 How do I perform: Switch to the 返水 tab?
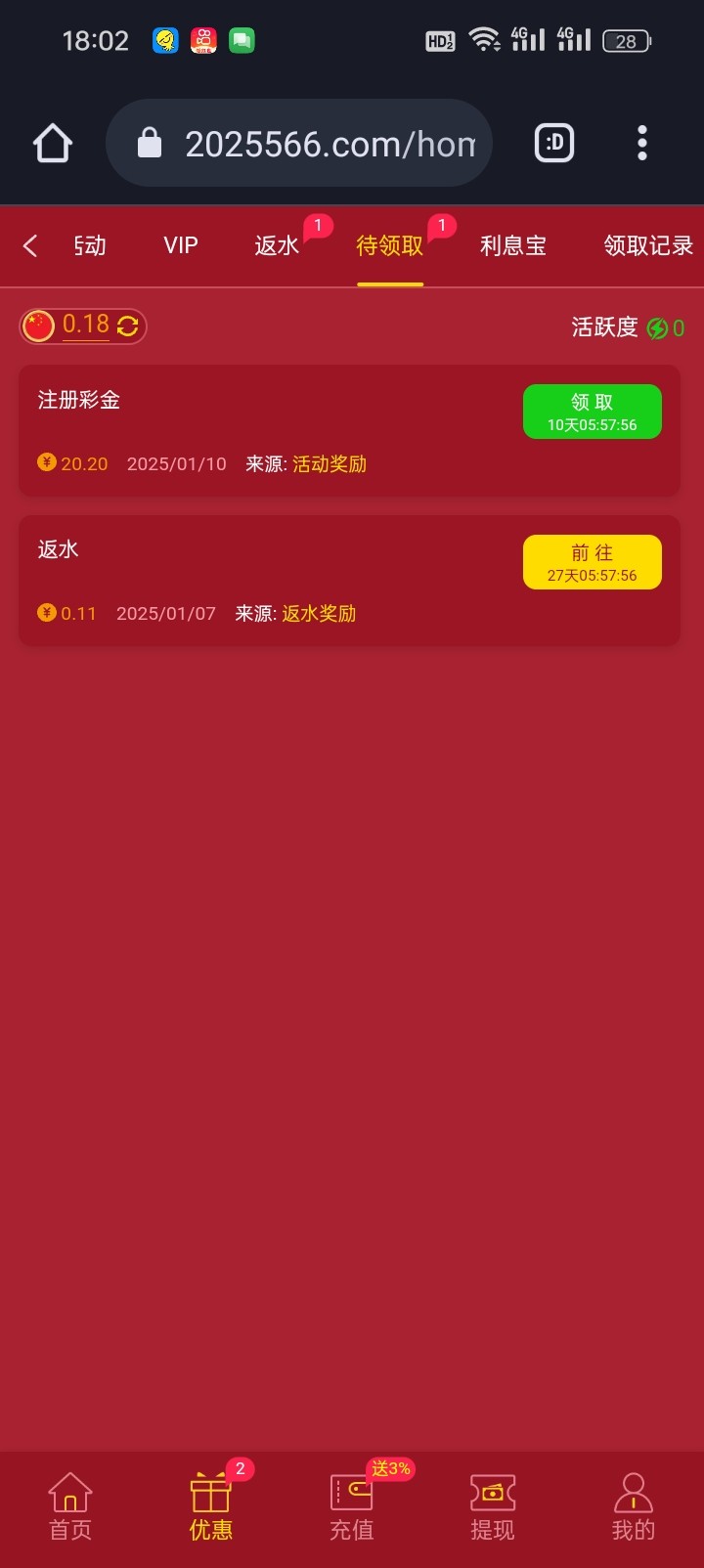pyautogui.click(x=277, y=245)
